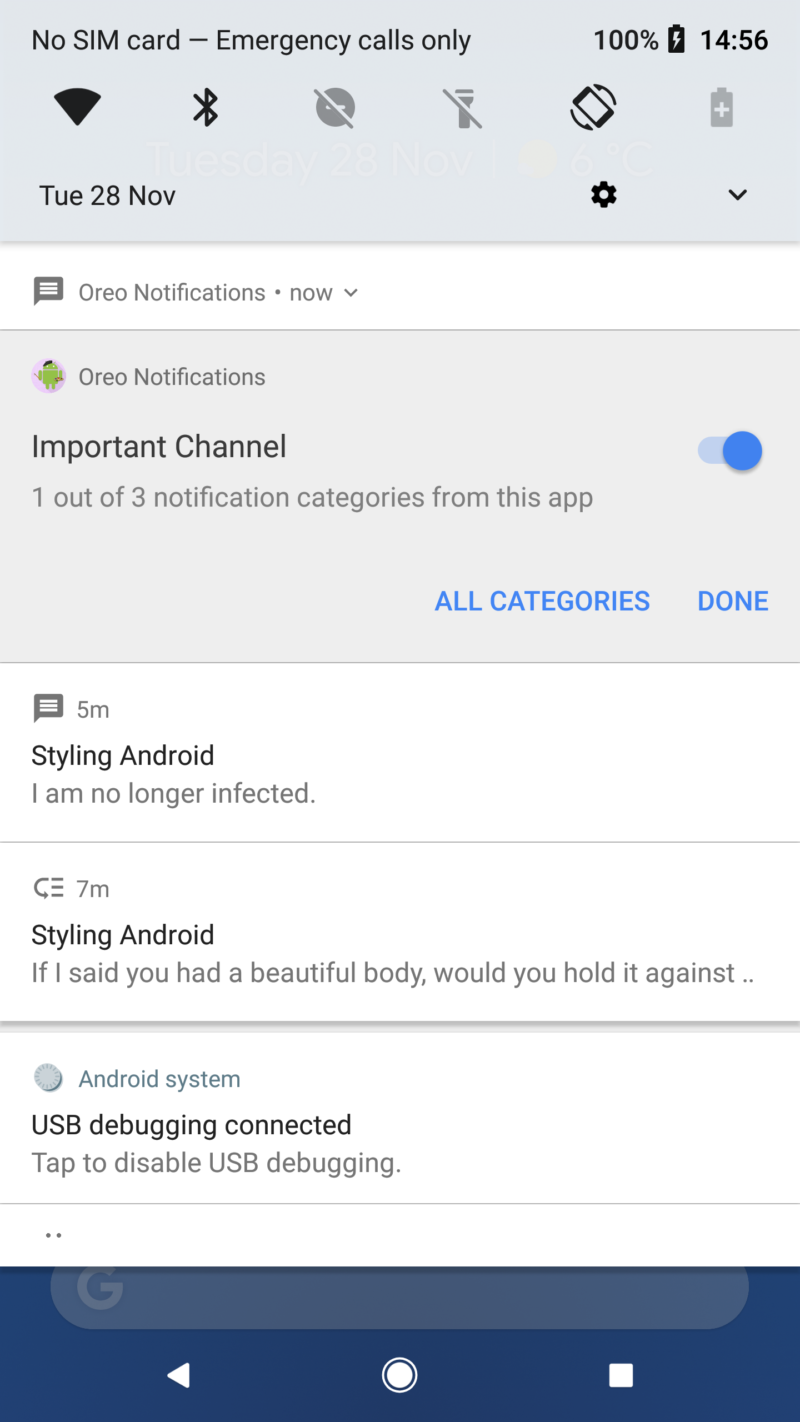
Task: Expand the quick settings panel chevron
Action: pos(737,195)
